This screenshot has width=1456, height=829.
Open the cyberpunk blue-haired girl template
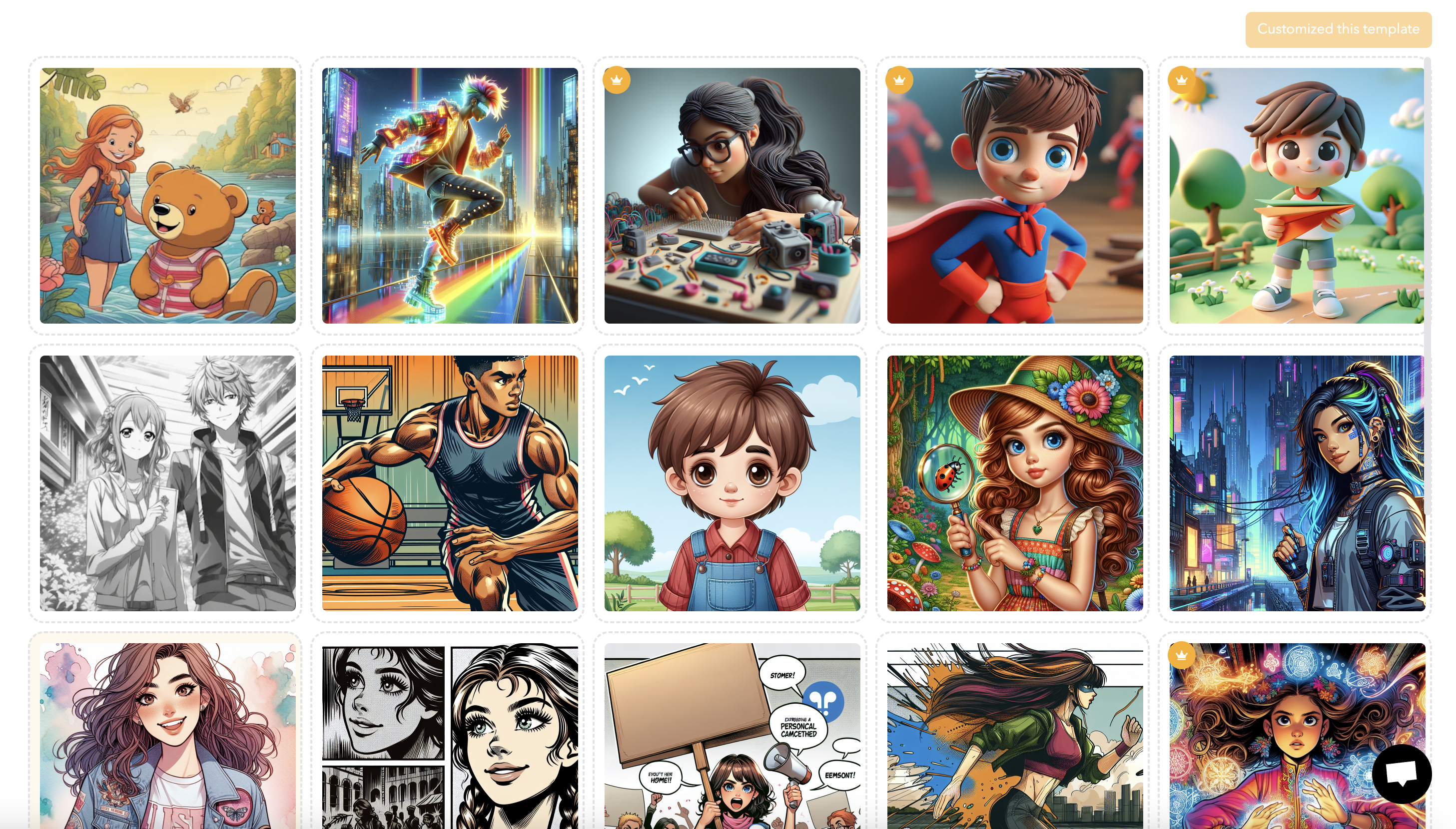tap(1296, 483)
